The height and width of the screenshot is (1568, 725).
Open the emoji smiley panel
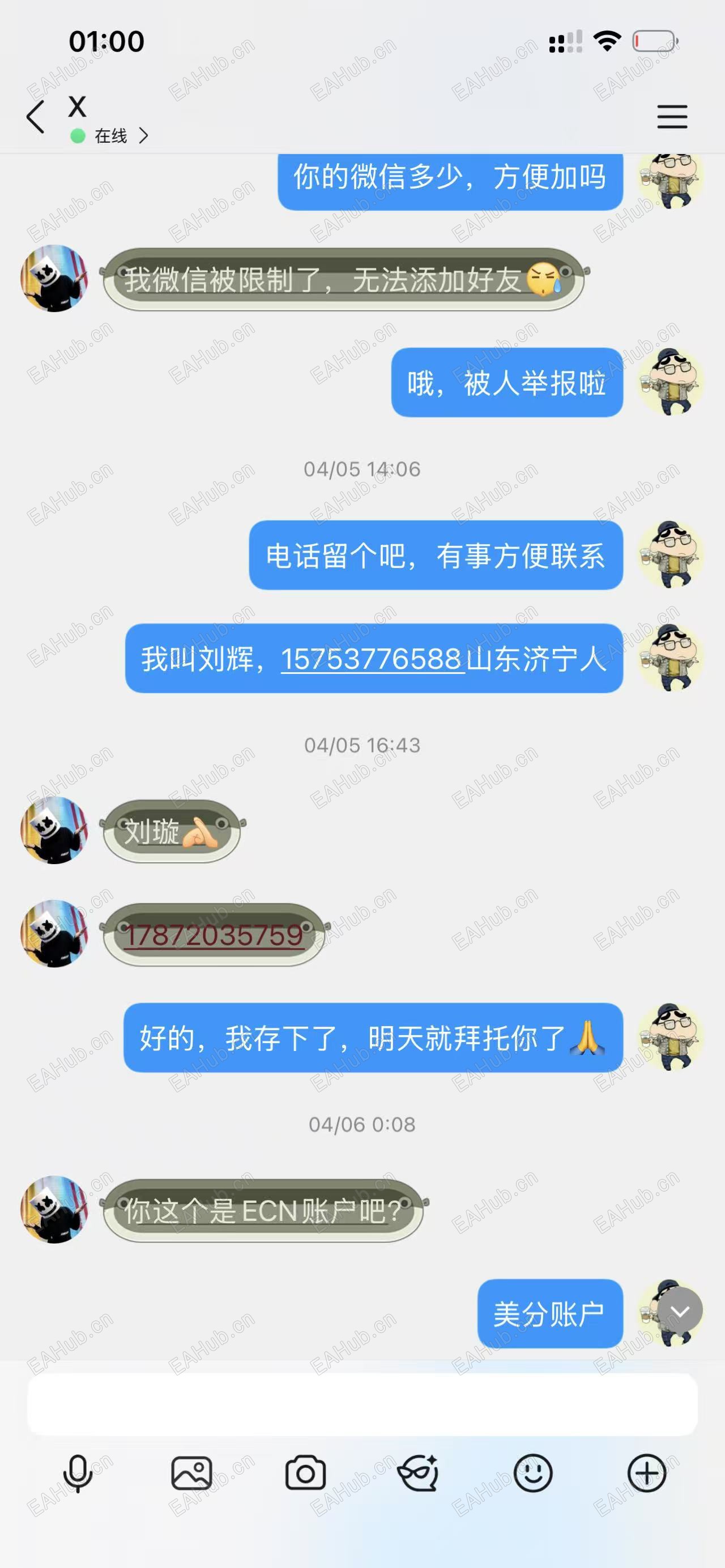click(532, 1473)
